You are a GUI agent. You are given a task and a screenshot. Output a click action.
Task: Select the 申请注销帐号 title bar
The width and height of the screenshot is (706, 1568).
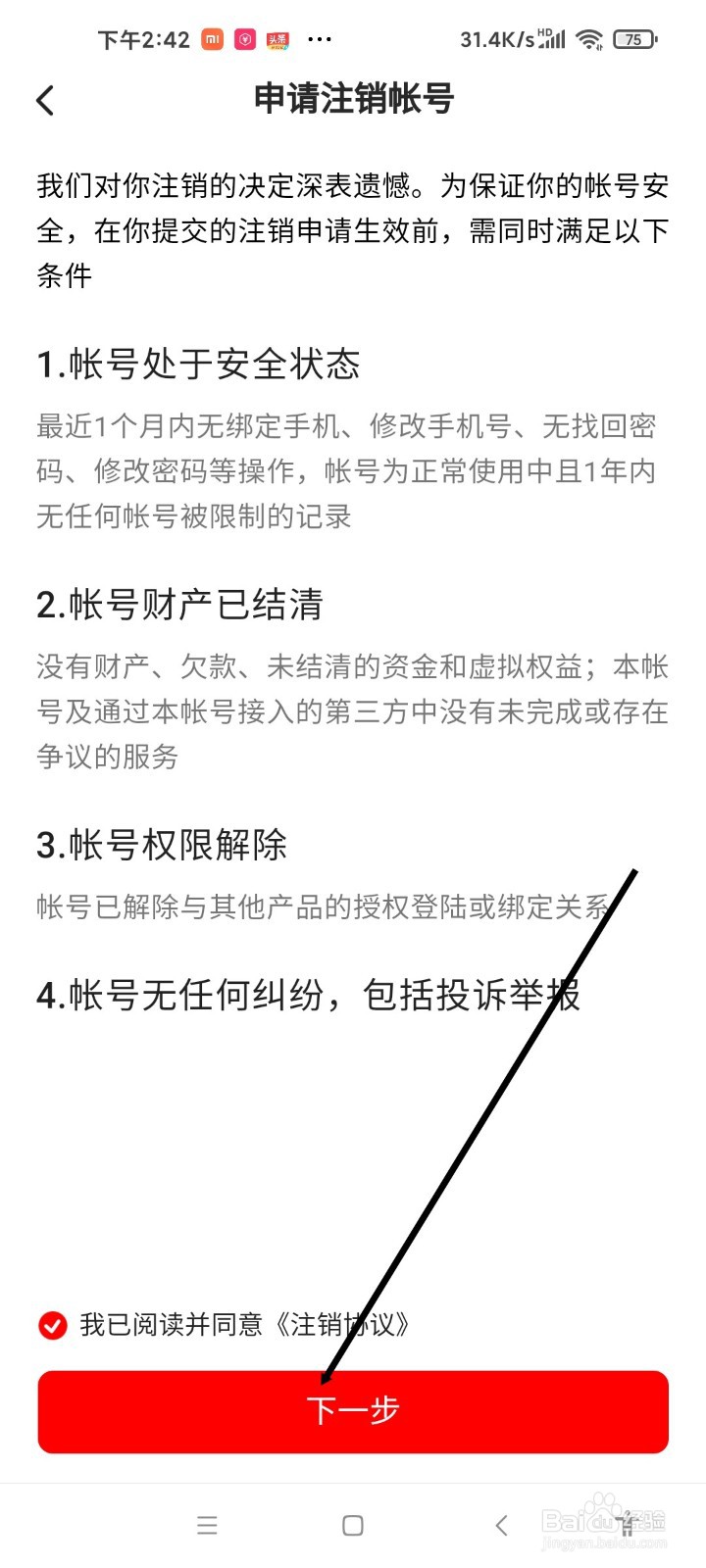point(353,100)
